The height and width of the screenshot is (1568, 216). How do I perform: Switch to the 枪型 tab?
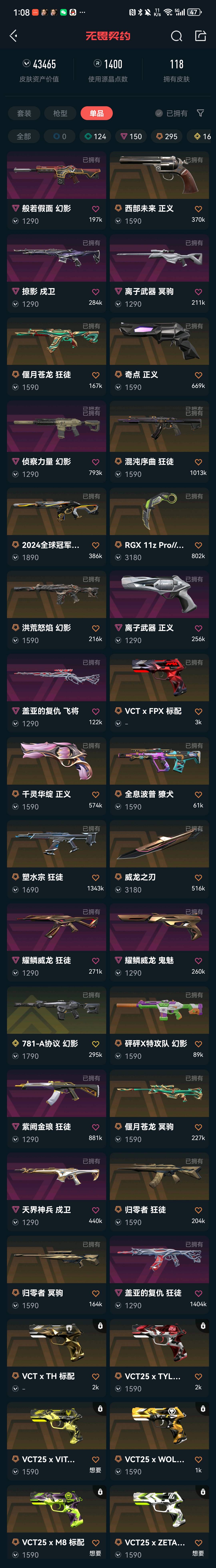point(60,113)
